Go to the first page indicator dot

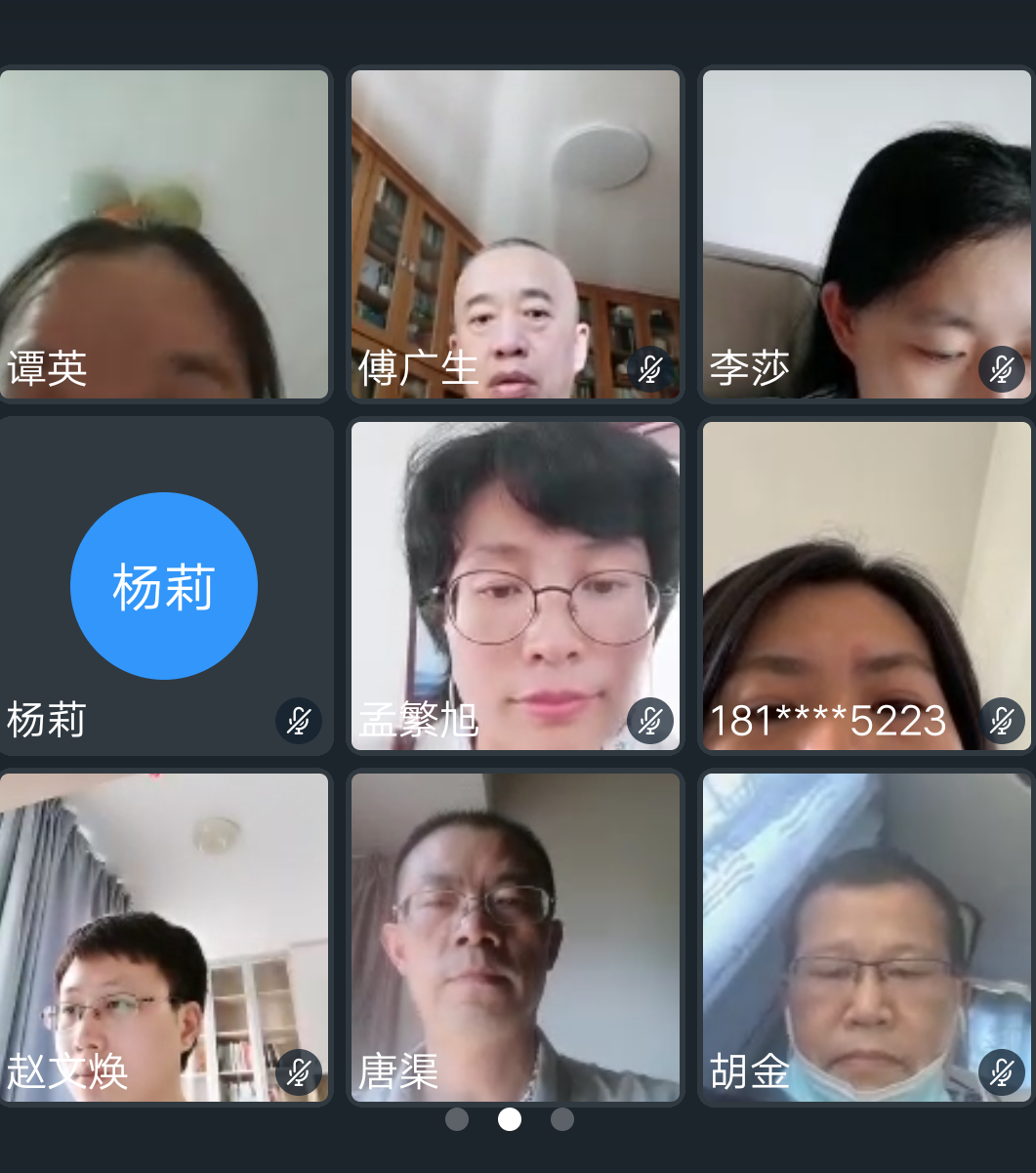(x=457, y=1119)
